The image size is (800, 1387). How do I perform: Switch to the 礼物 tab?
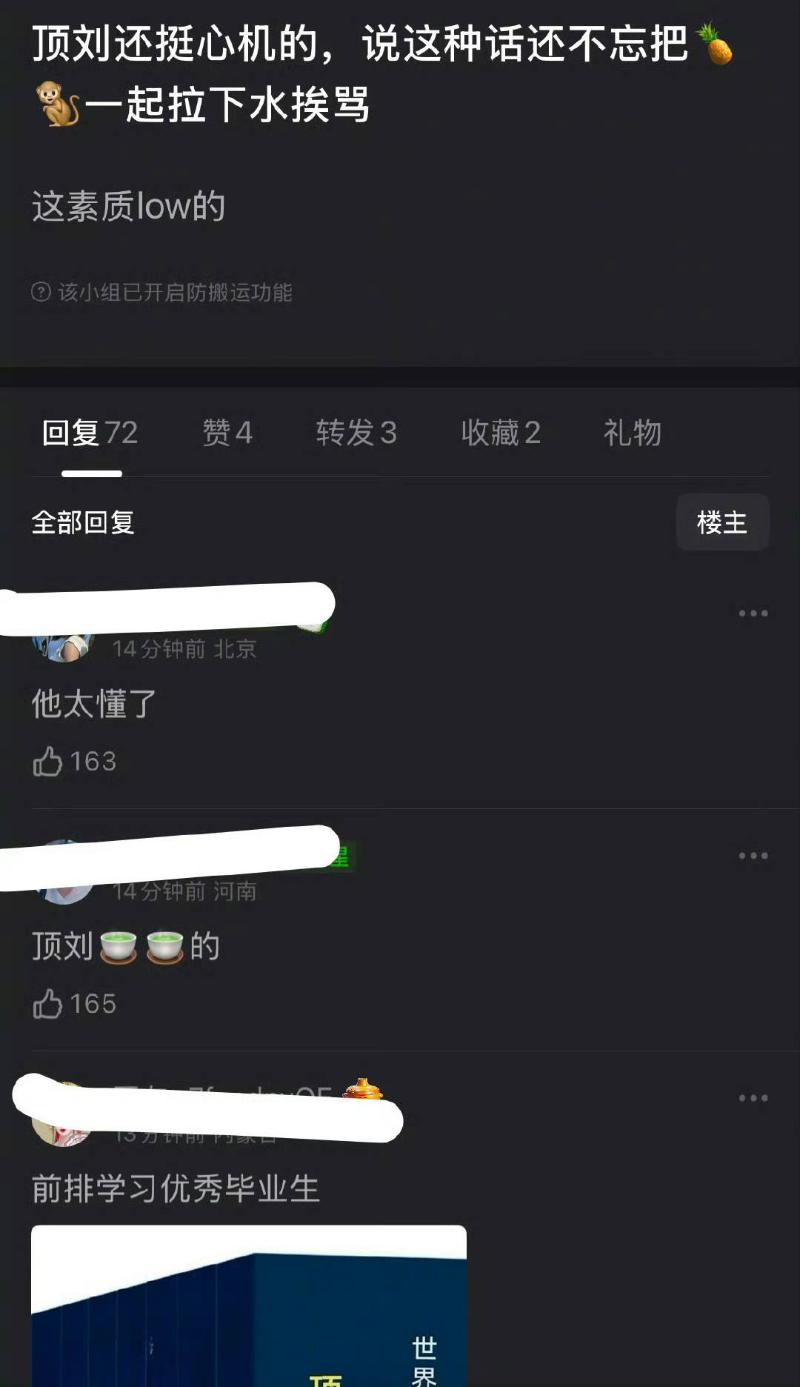coord(632,433)
